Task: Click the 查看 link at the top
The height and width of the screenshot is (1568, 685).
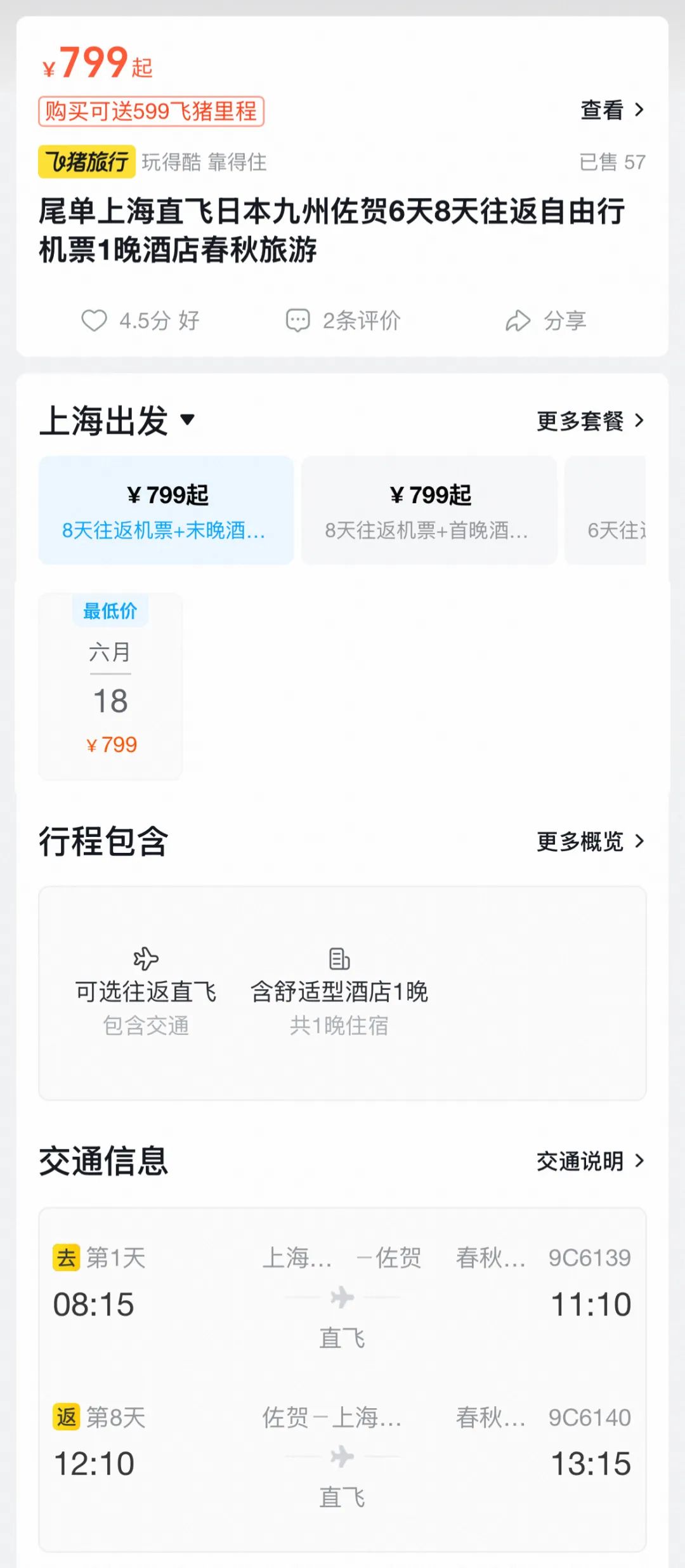Action: [603, 109]
